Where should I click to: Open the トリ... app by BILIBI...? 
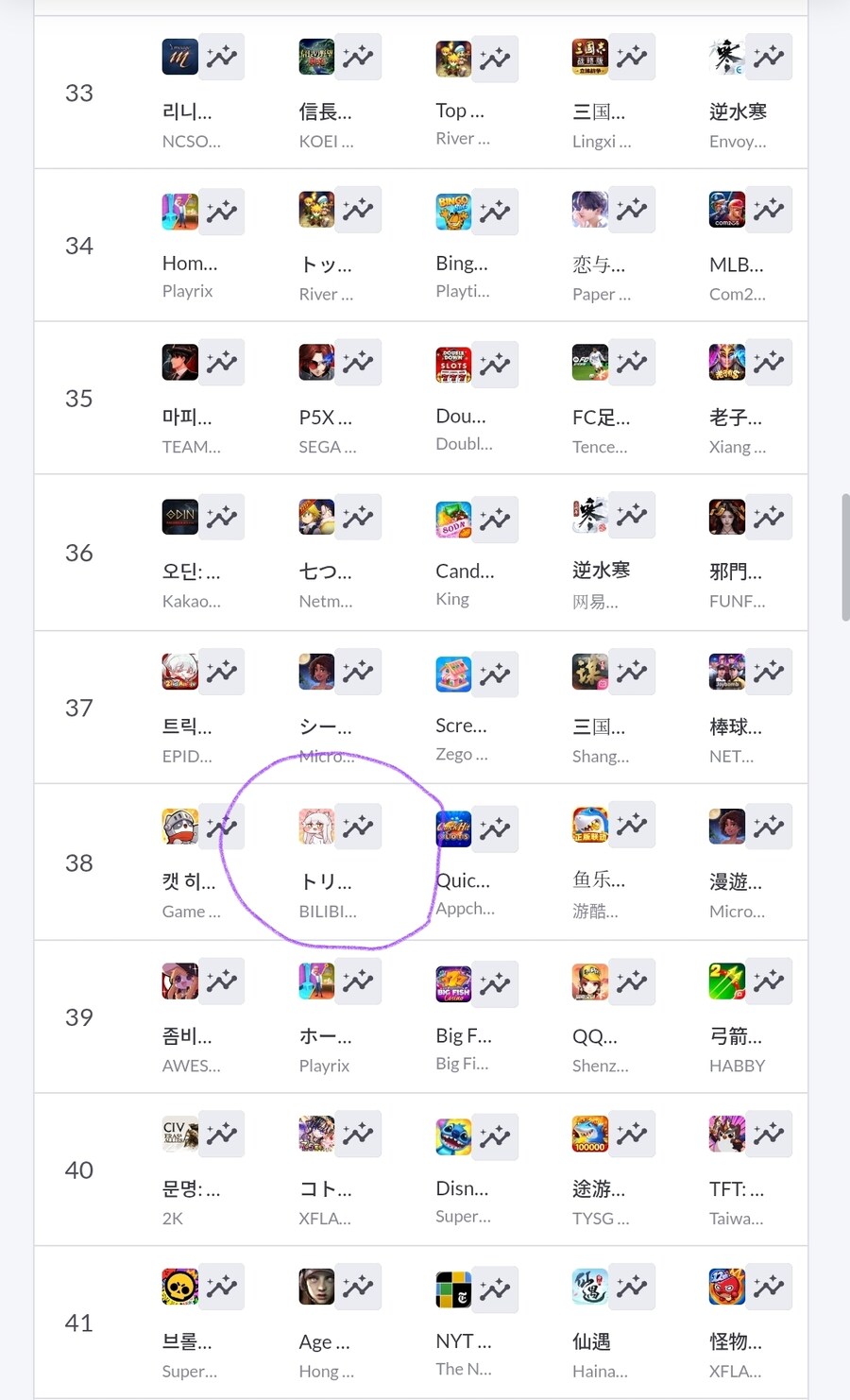316,827
